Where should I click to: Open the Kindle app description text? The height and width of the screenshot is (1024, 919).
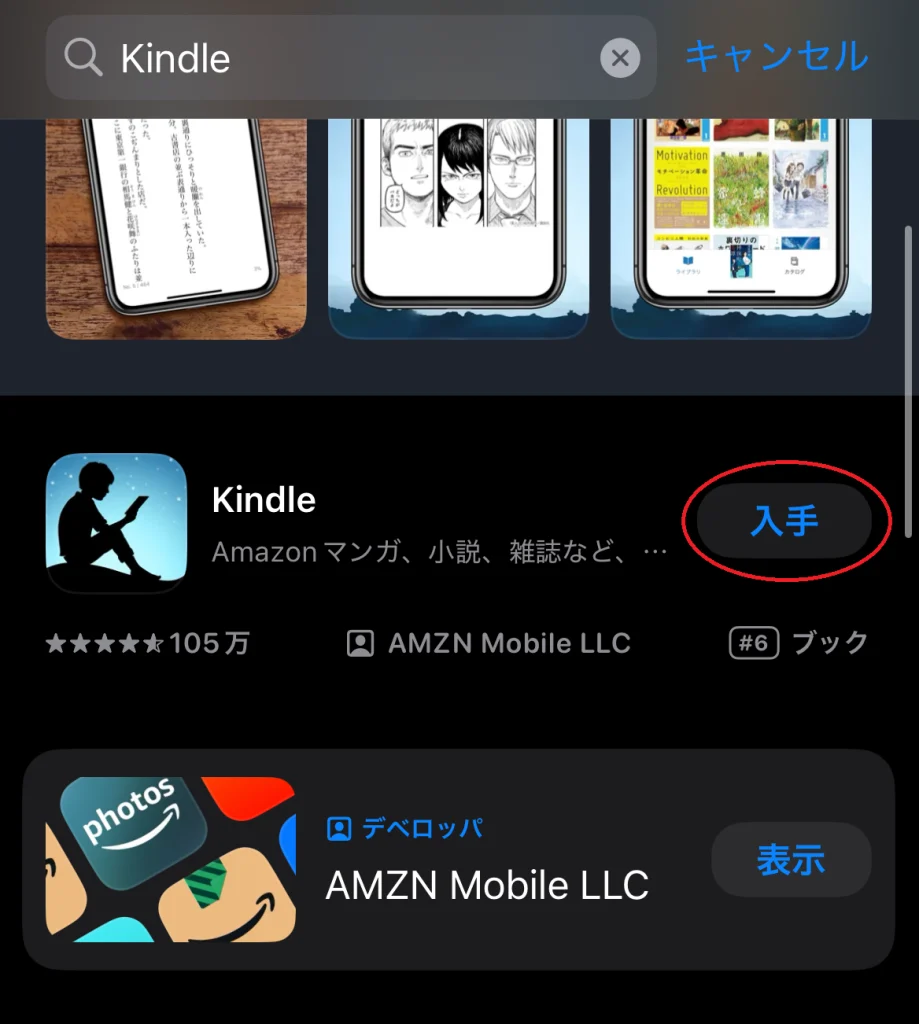click(437, 552)
